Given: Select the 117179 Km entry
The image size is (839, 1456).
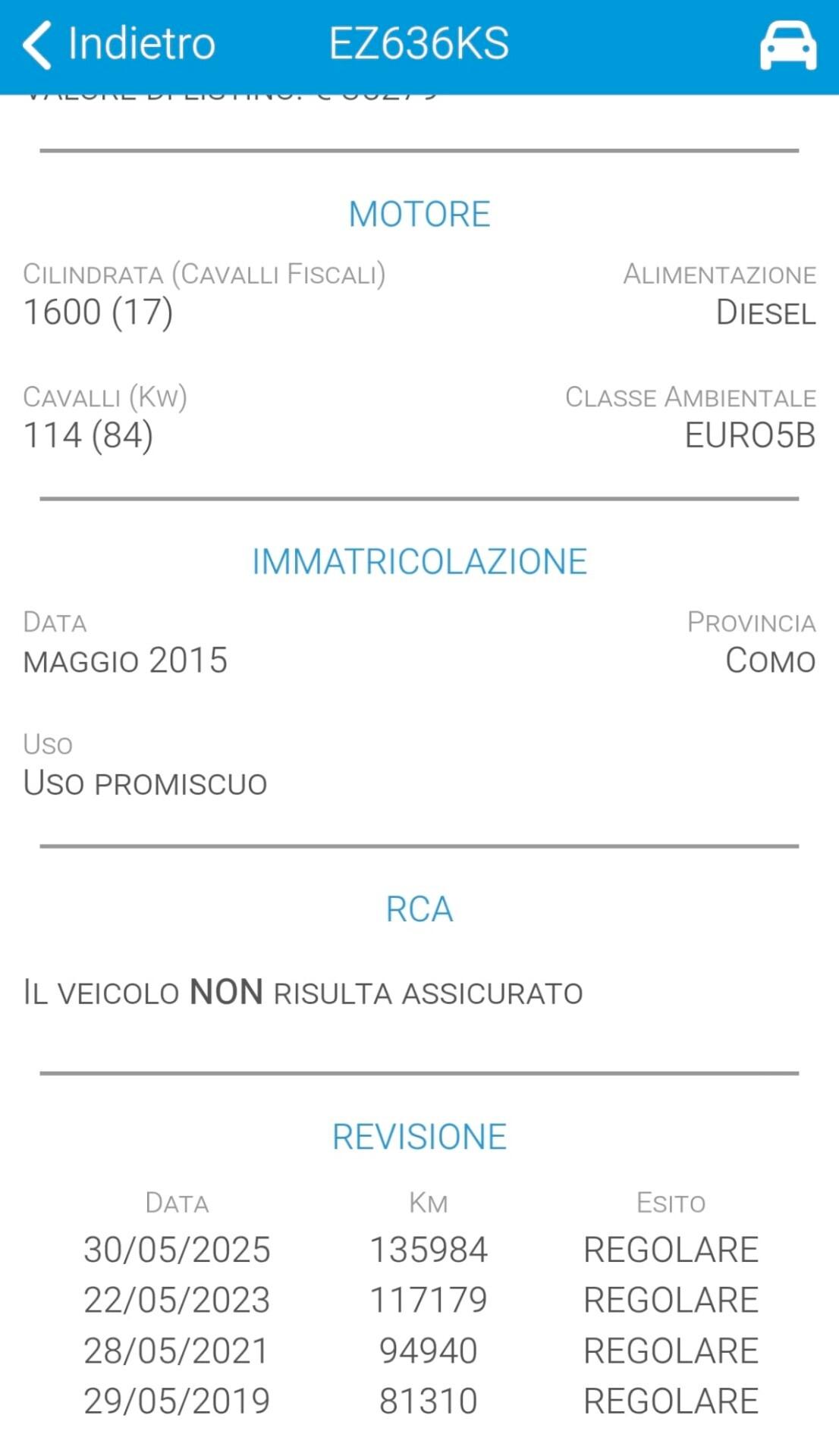Looking at the screenshot, I should pos(429,1300).
